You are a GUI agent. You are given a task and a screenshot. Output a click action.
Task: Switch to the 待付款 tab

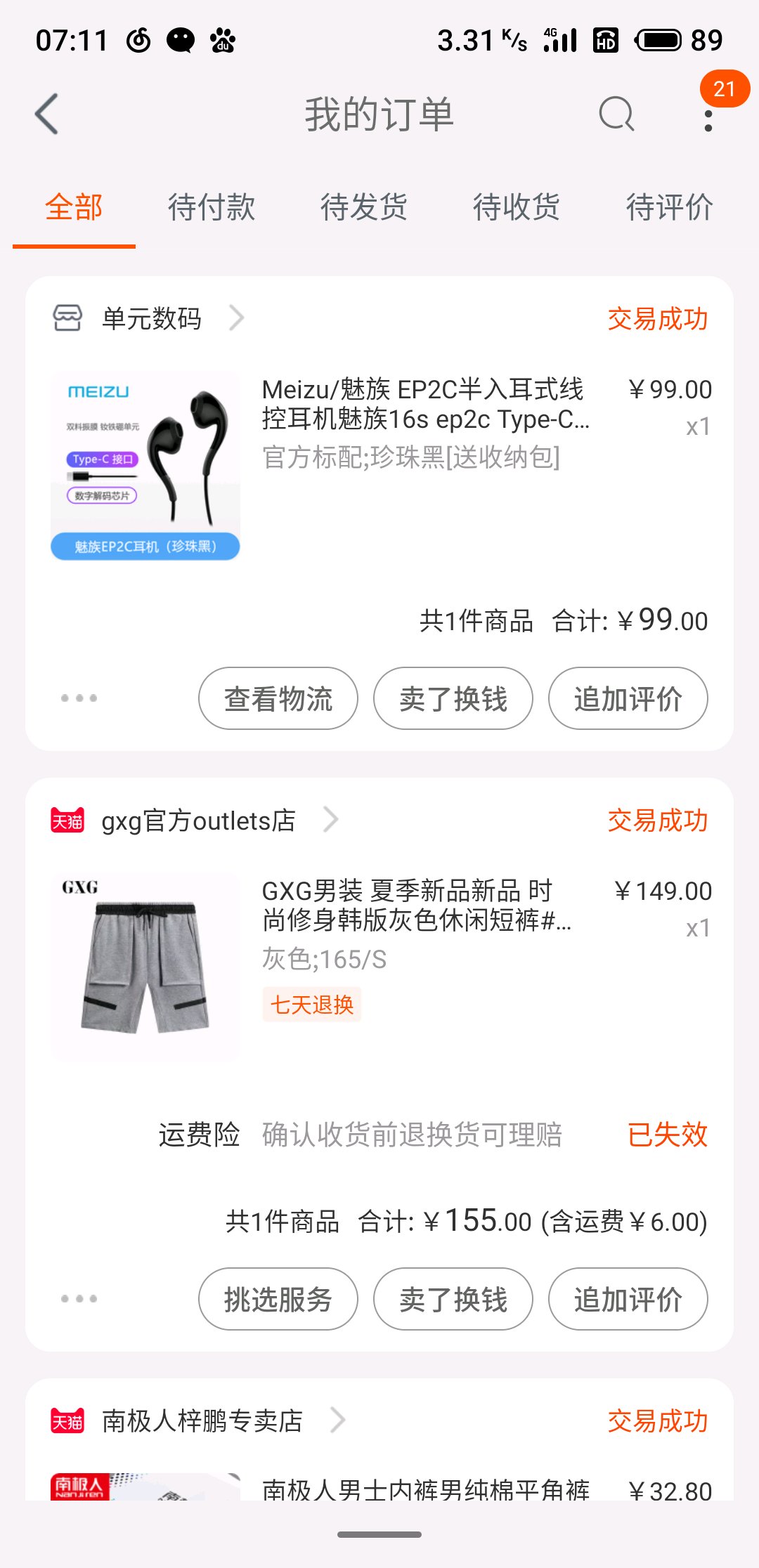(x=211, y=207)
